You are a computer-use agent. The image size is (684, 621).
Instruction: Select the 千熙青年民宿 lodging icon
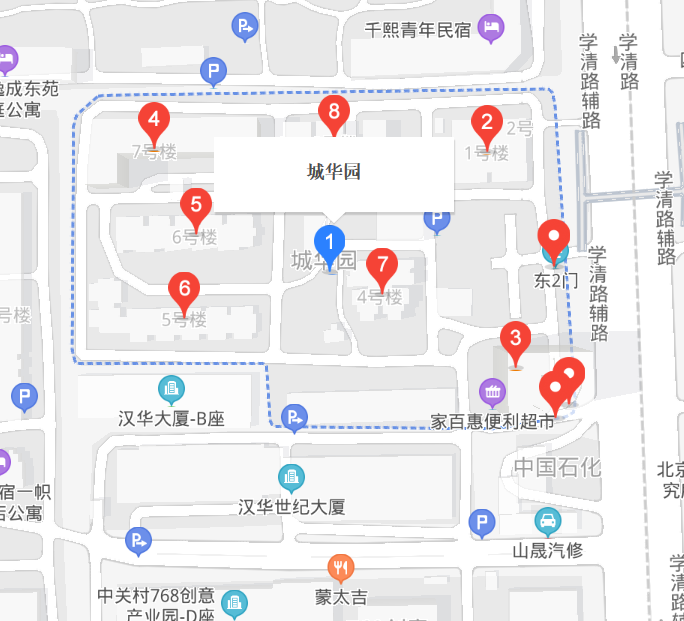click(490, 27)
